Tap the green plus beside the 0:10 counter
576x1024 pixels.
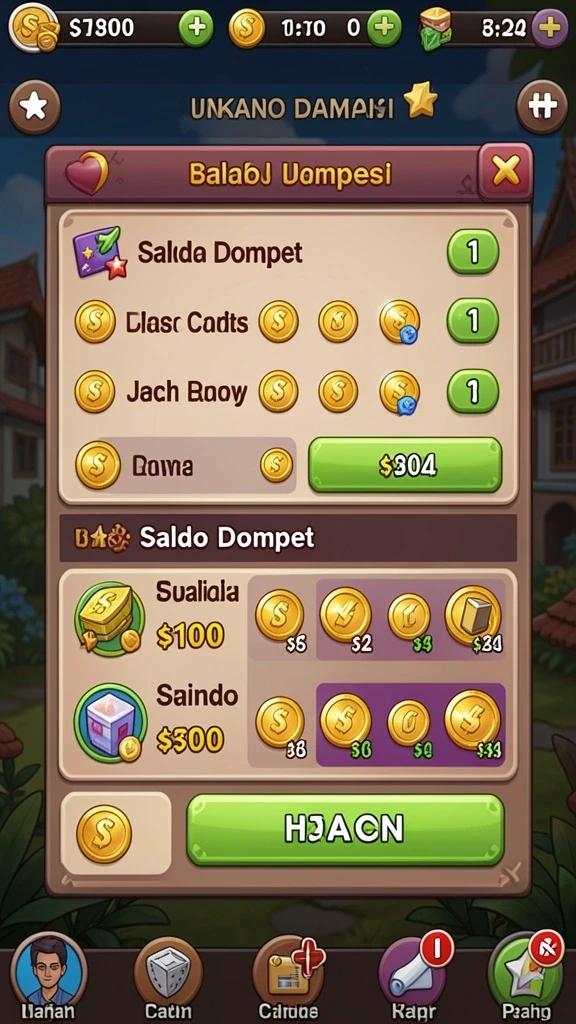[384, 27]
